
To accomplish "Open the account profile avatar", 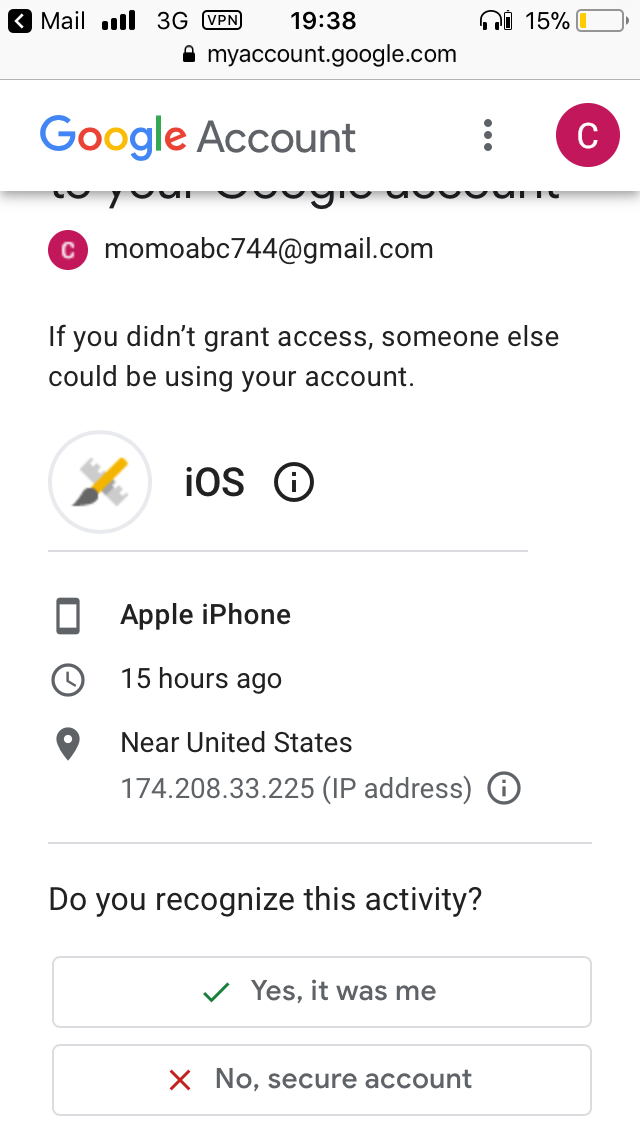I will pyautogui.click(x=587, y=135).
